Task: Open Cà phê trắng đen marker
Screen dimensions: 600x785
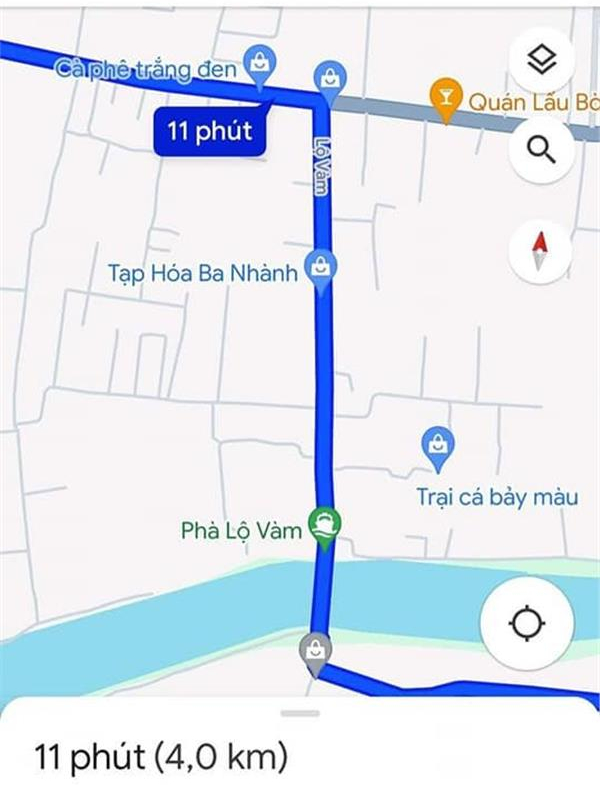Action: 260,64
